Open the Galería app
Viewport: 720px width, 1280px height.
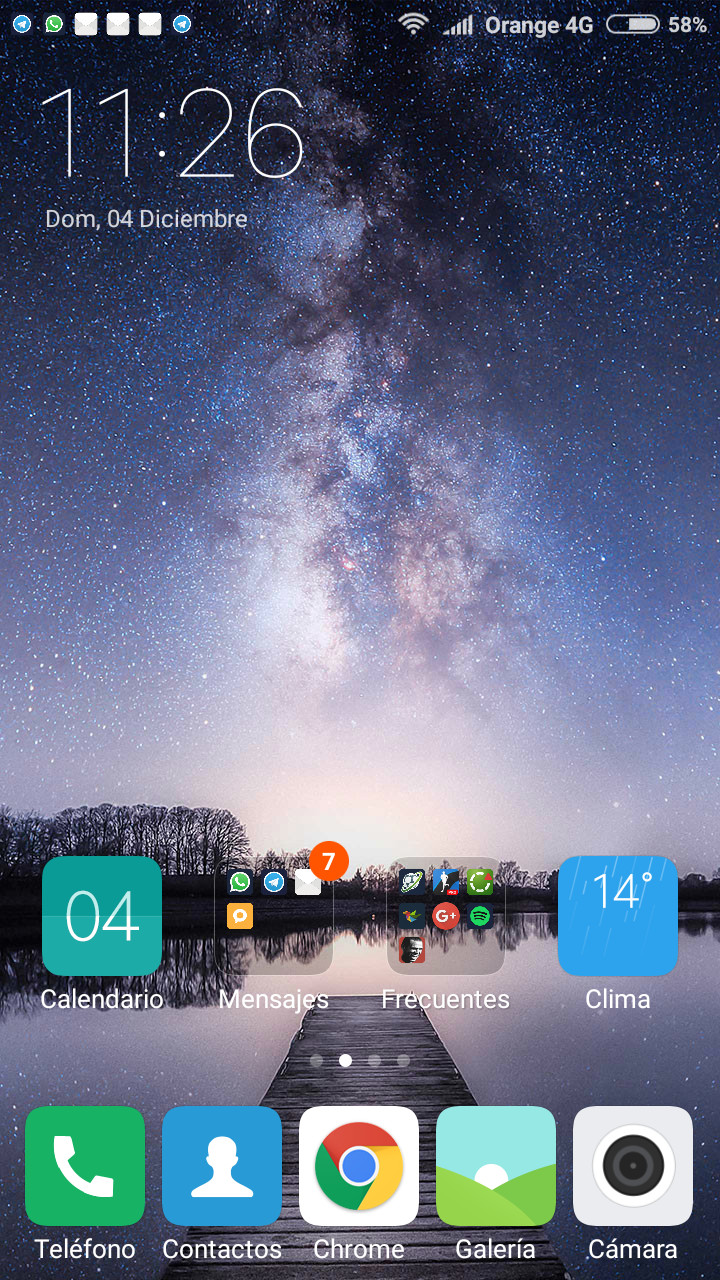coord(496,1166)
